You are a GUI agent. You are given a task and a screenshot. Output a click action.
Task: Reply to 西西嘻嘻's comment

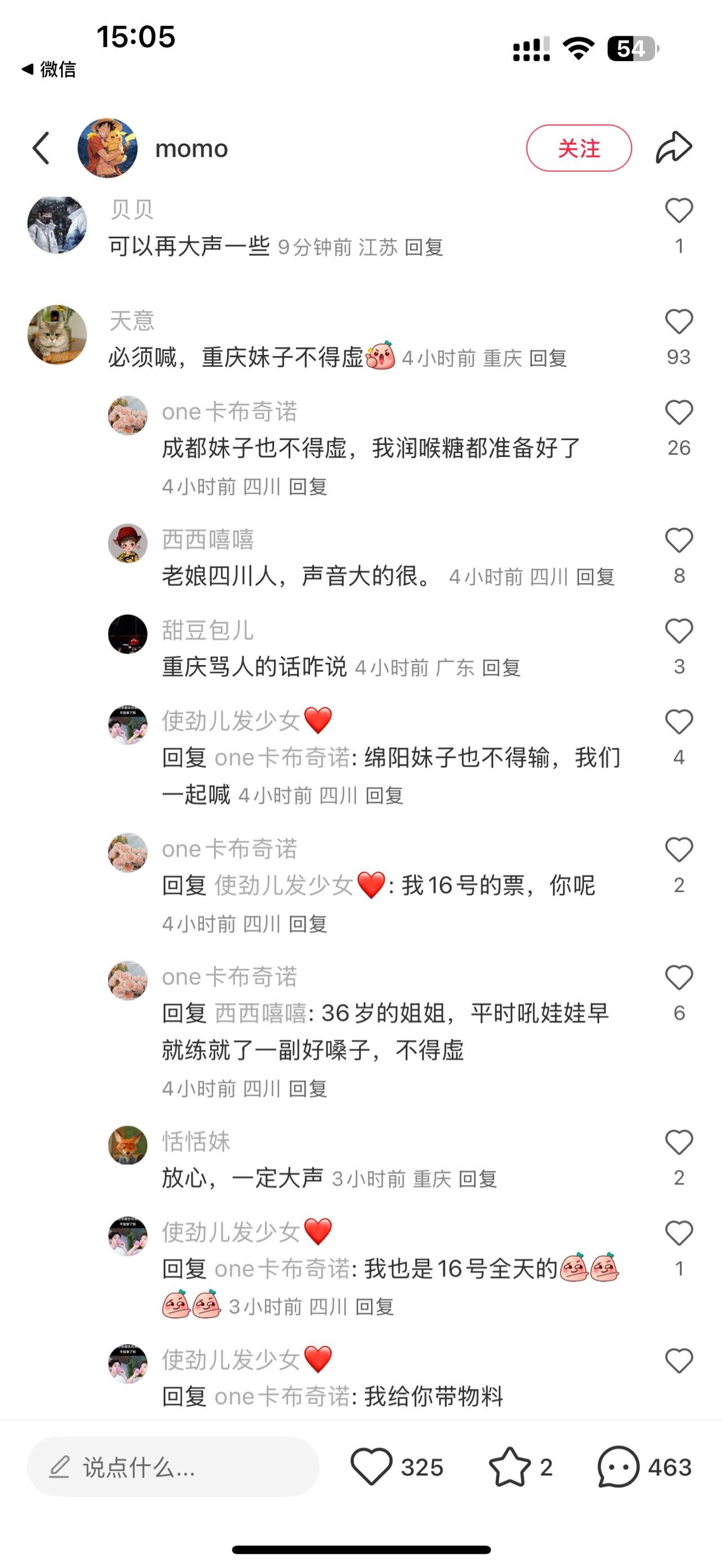click(x=595, y=576)
